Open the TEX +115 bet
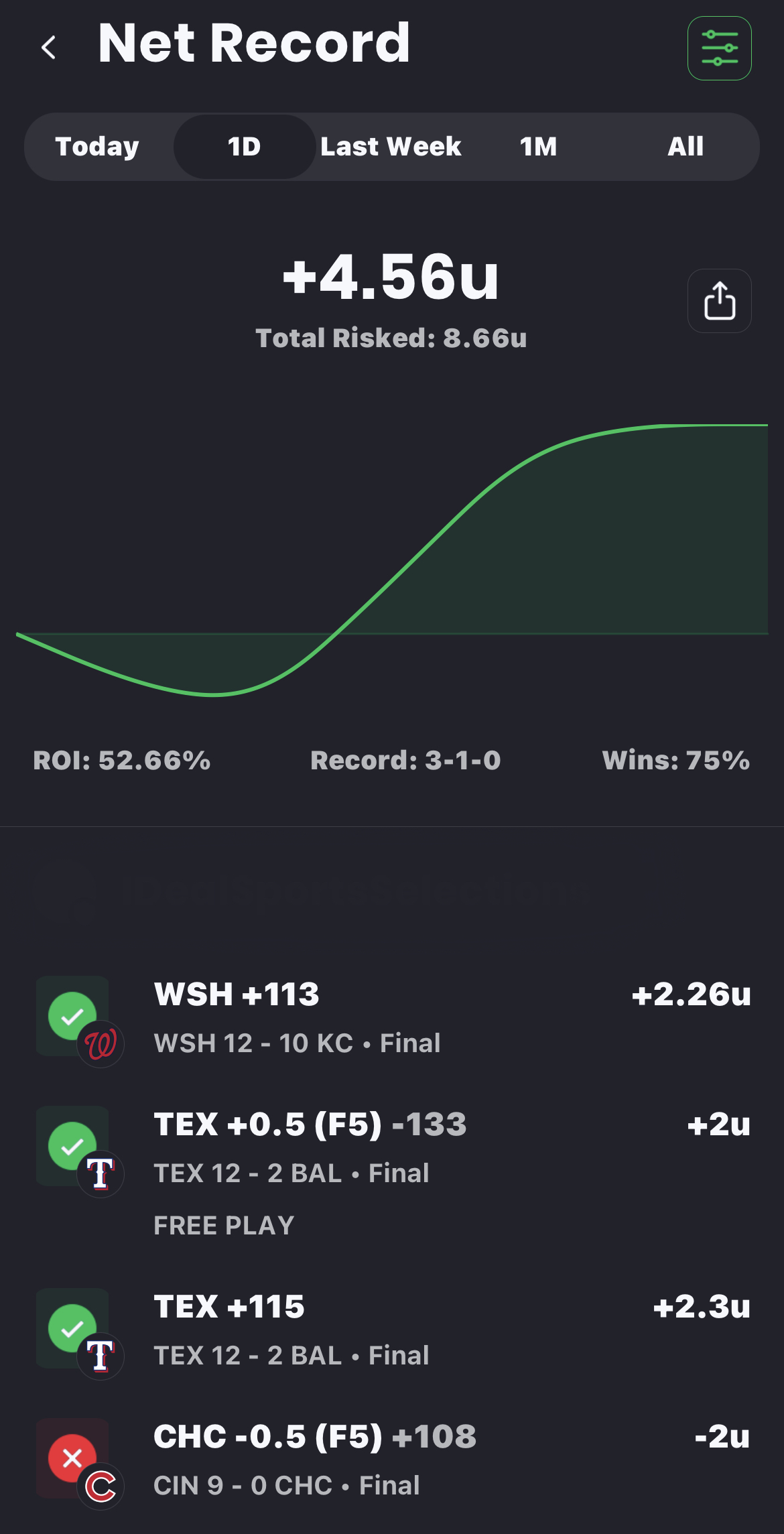The image size is (784, 1534). [392, 1330]
